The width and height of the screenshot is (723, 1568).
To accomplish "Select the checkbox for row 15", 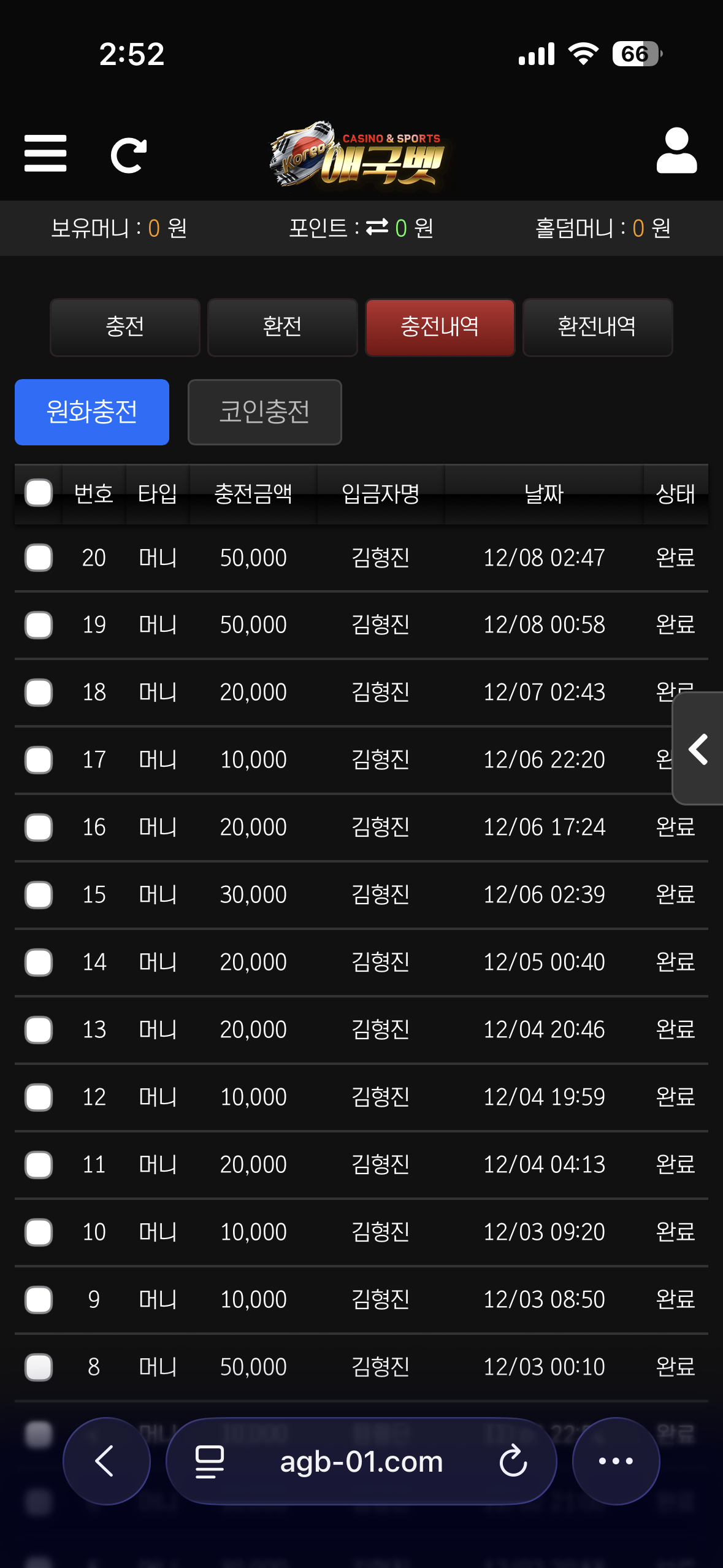I will pyautogui.click(x=39, y=895).
